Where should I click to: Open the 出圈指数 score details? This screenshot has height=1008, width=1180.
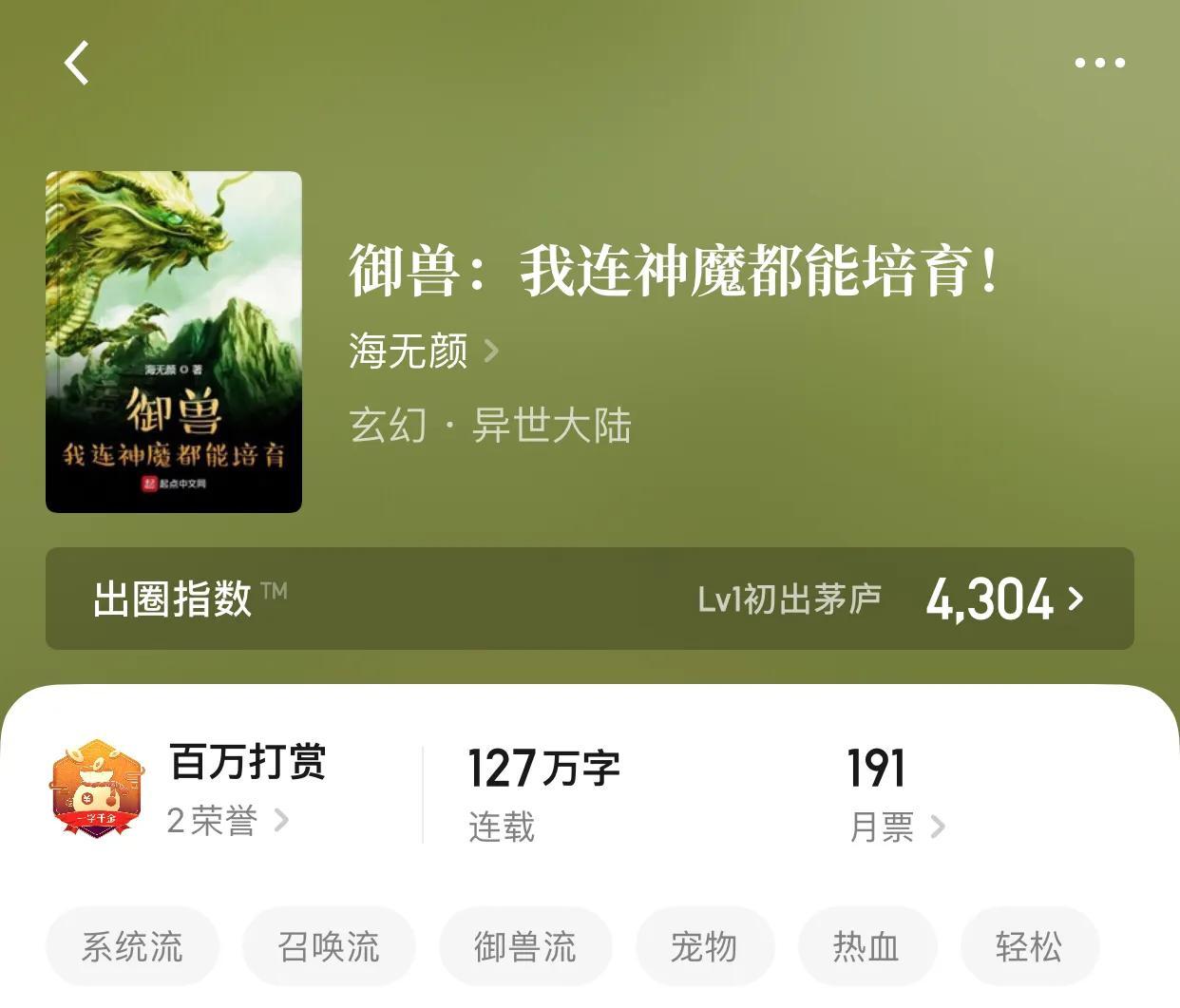click(589, 599)
